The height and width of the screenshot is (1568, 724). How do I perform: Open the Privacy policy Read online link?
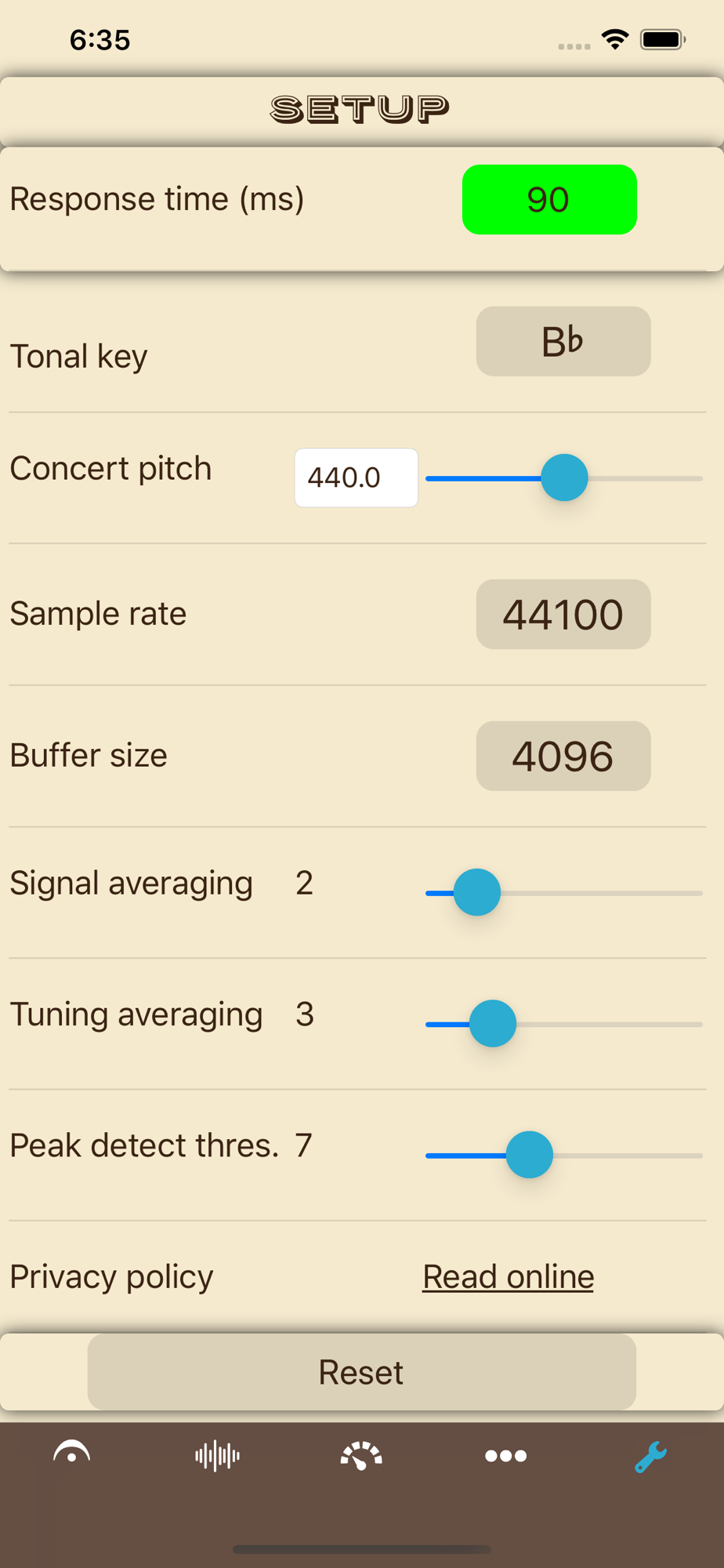[x=509, y=1276]
